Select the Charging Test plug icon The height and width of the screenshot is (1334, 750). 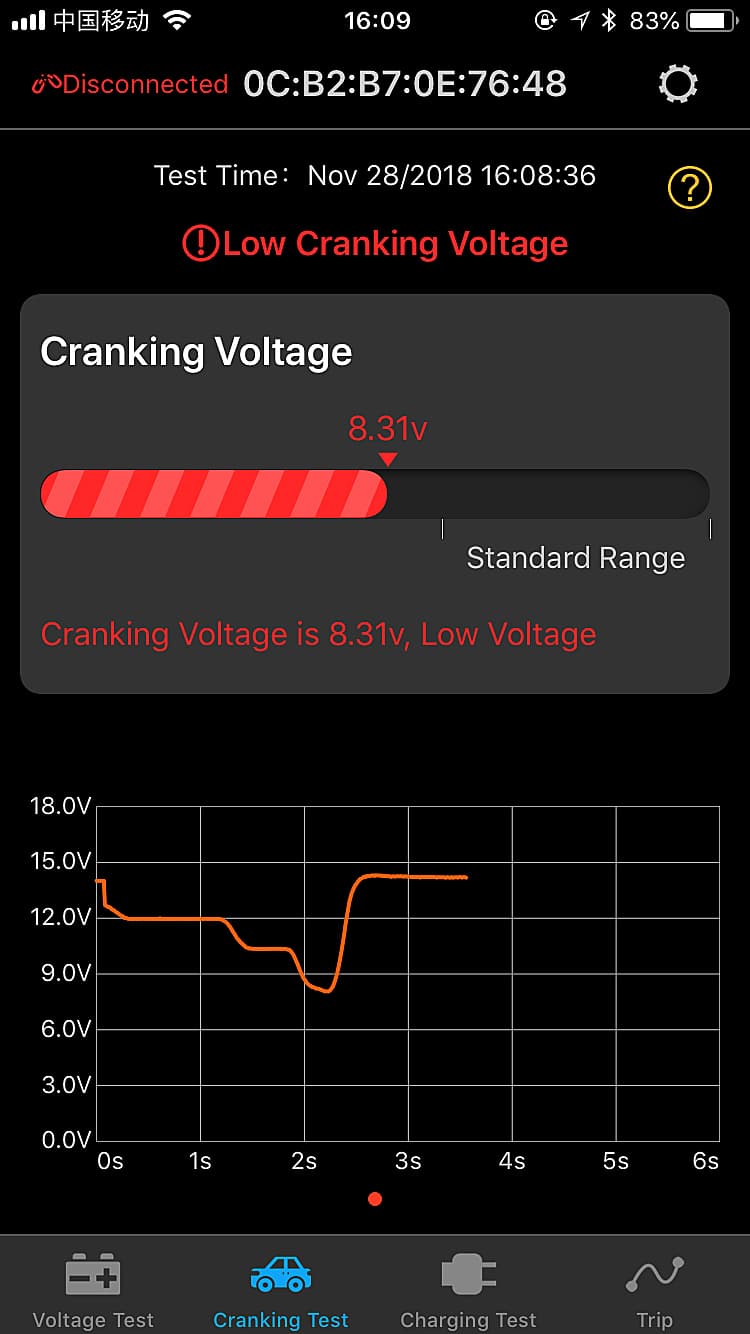(467, 1272)
